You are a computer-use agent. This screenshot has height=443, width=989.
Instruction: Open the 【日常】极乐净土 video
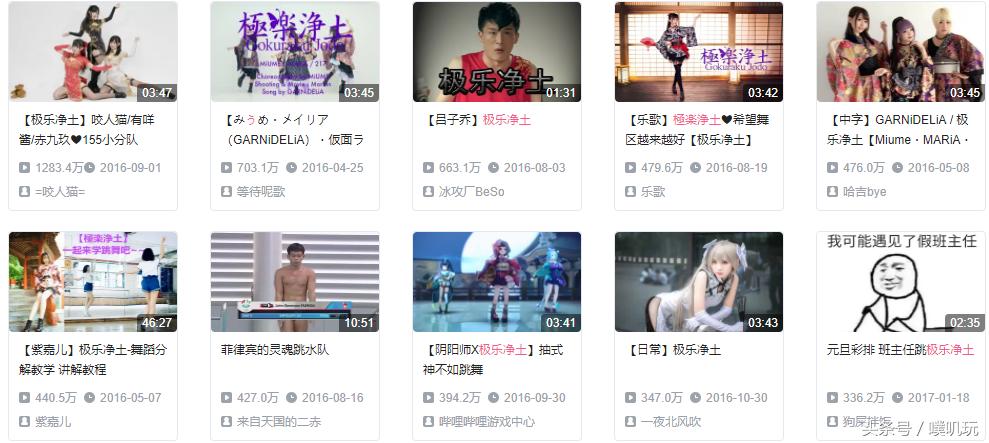pos(698,282)
